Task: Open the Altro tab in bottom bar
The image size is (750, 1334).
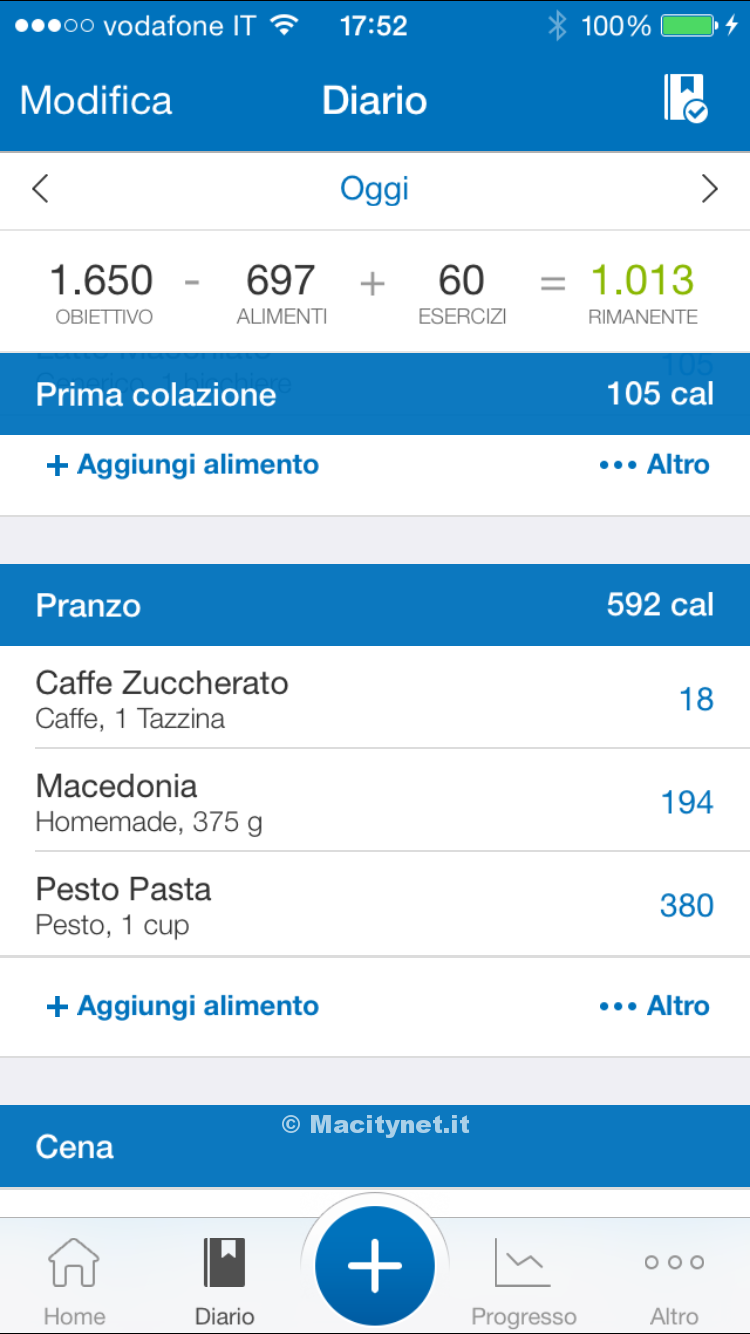Action: 674,1279
